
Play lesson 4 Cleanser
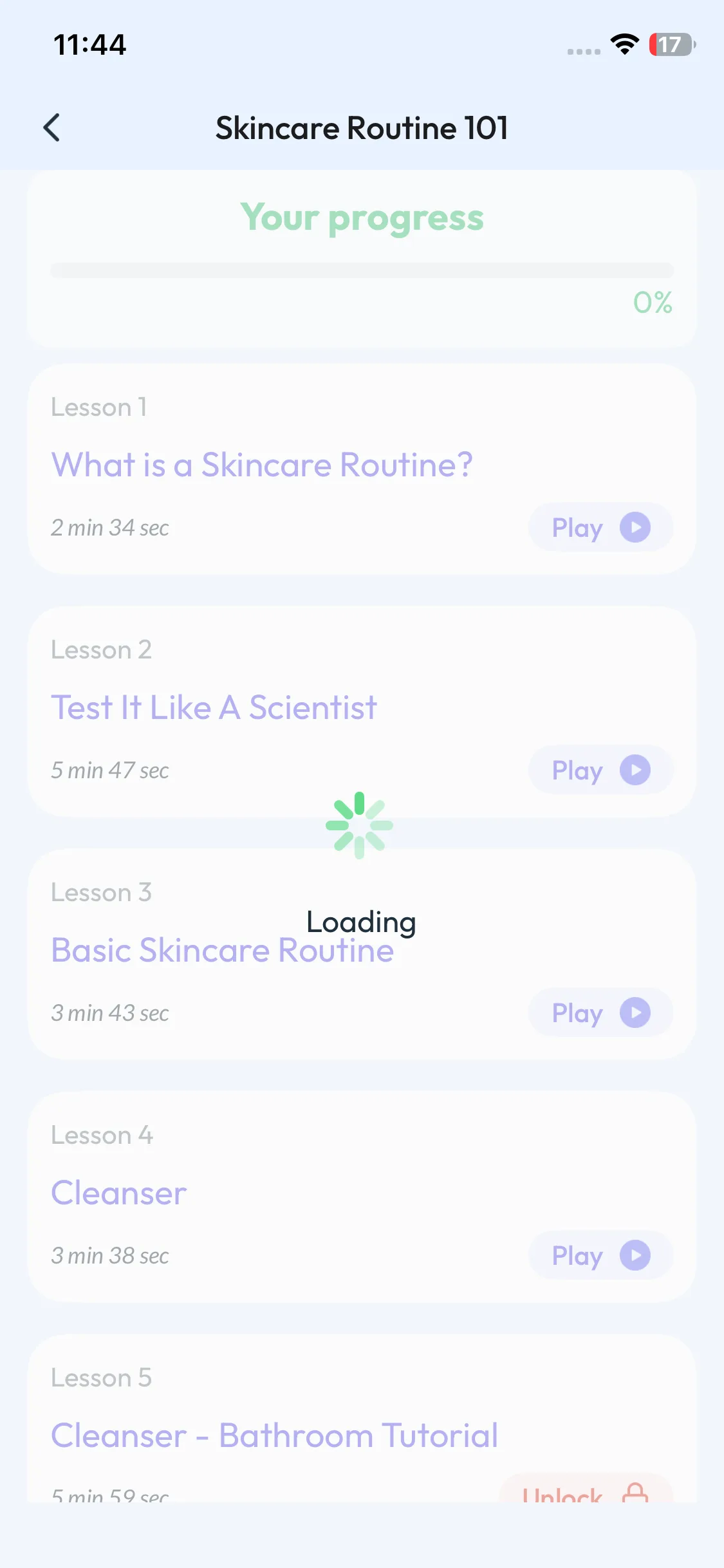(x=600, y=1255)
